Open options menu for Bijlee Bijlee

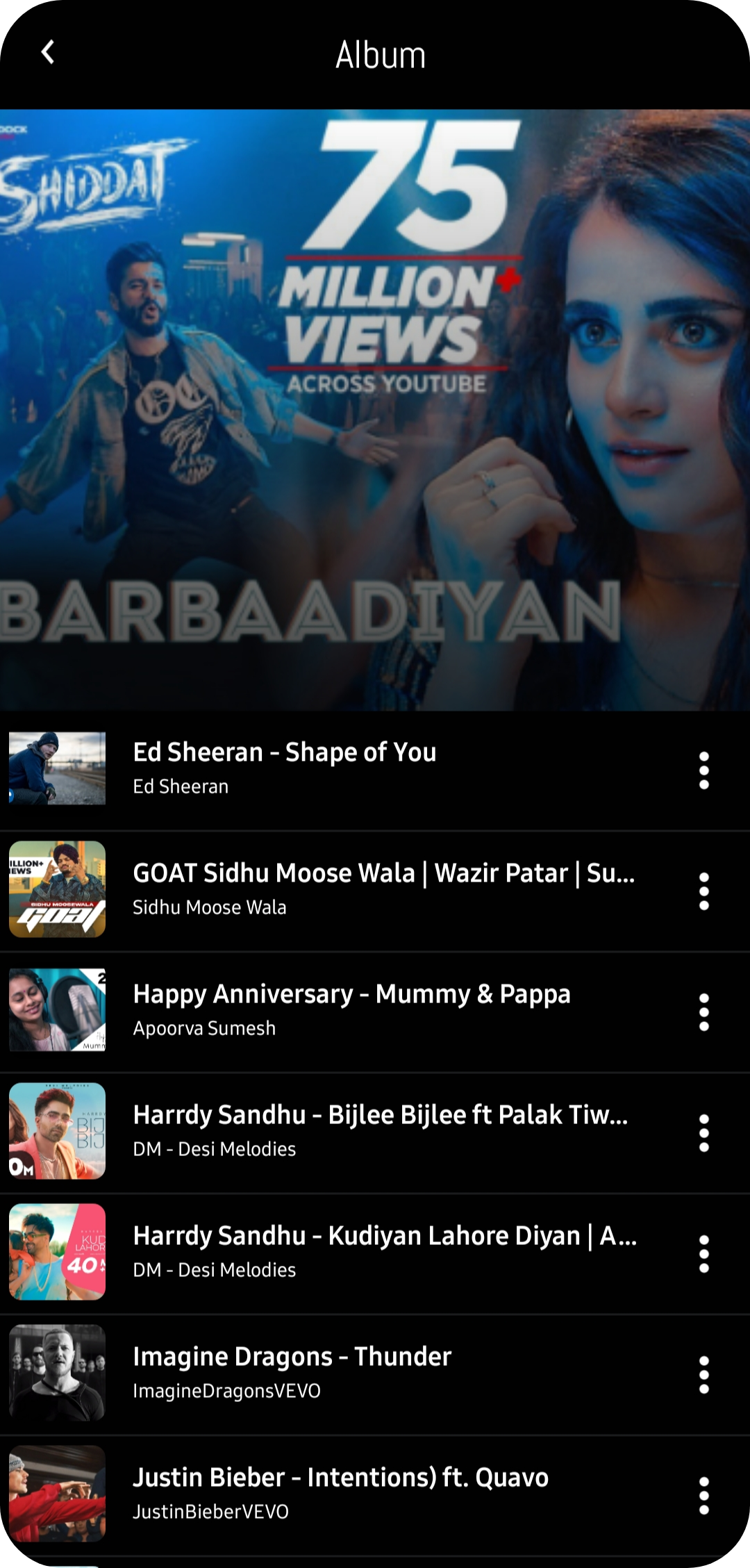pos(703,1132)
